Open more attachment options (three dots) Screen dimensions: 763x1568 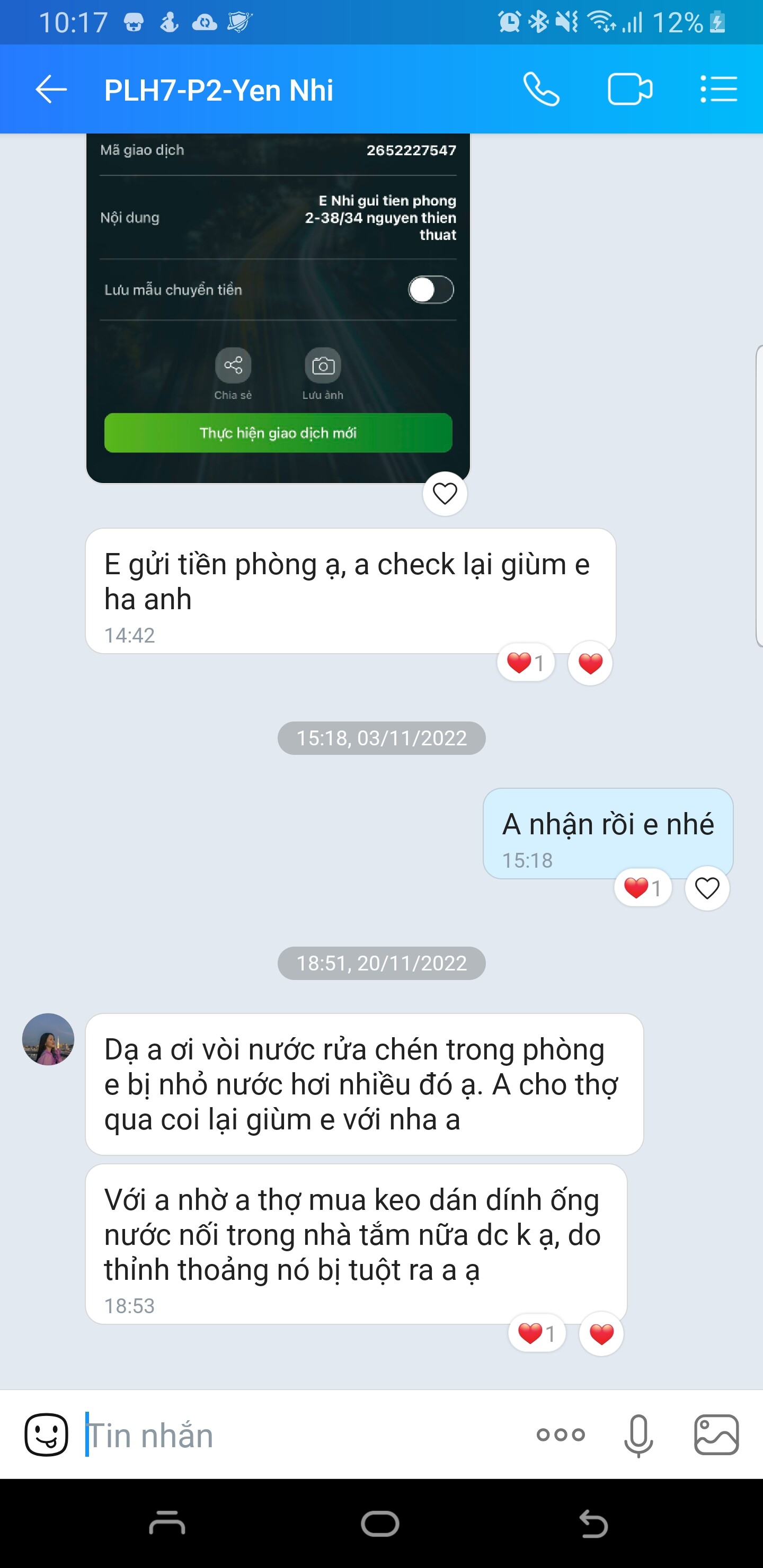click(x=560, y=1435)
